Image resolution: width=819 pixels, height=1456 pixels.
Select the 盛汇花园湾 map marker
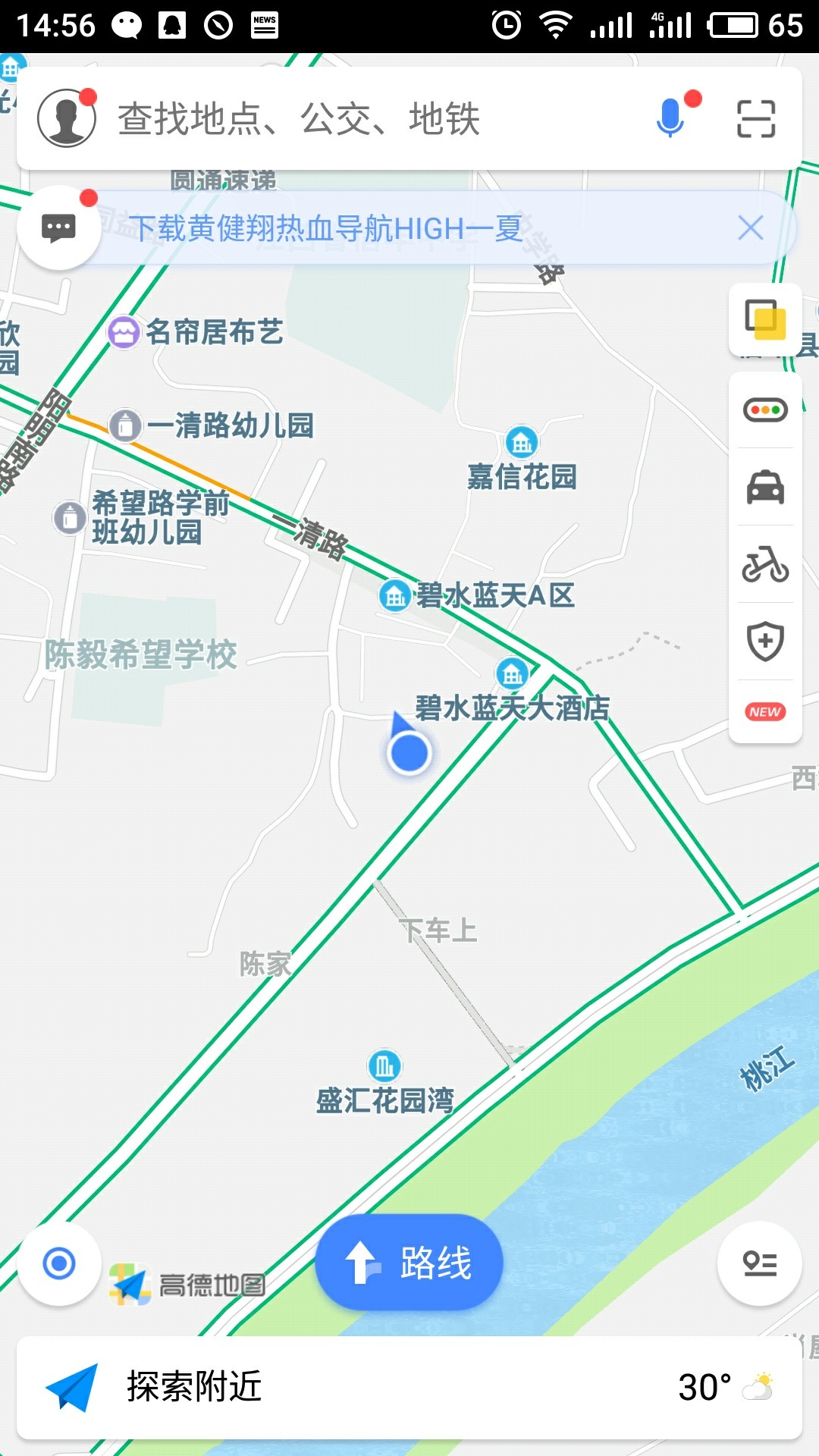point(384,1066)
